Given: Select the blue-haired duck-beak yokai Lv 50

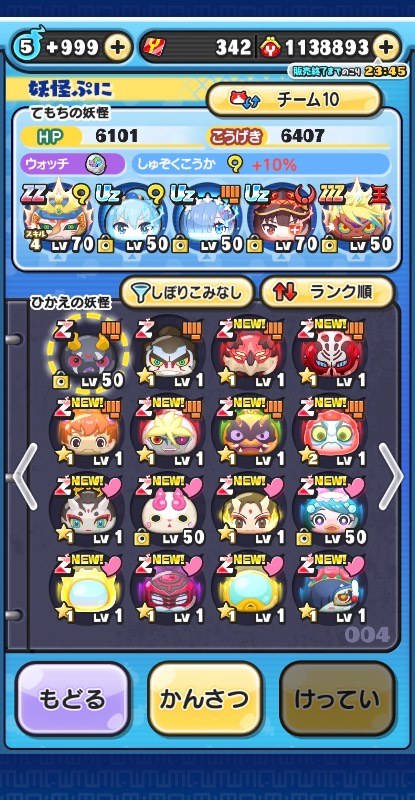Looking at the screenshot, I should [330, 513].
